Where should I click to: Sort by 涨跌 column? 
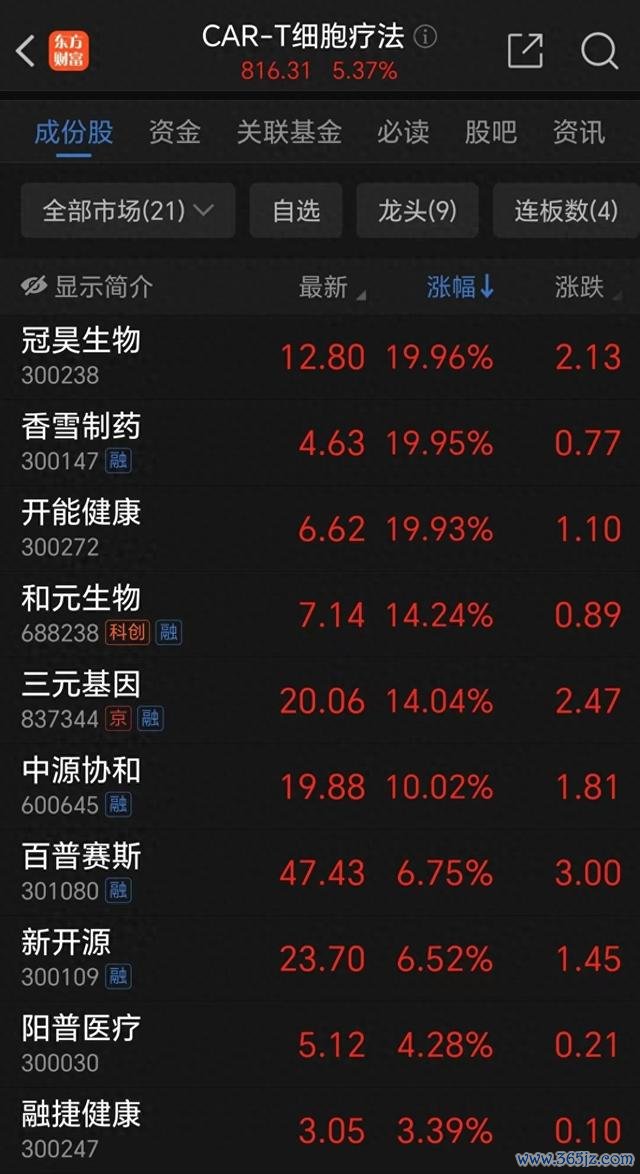(x=588, y=287)
